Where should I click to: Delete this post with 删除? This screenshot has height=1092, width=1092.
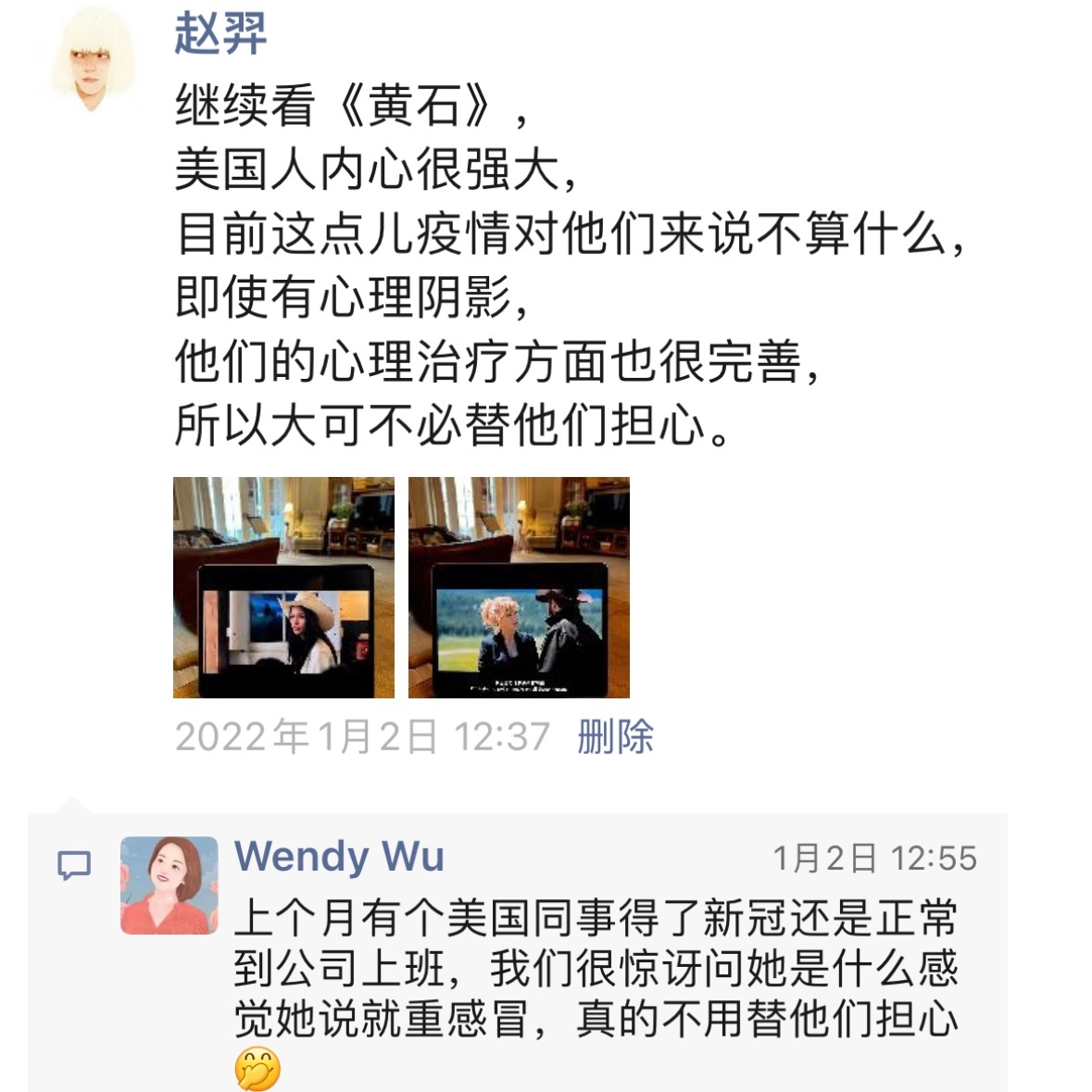coord(615,737)
